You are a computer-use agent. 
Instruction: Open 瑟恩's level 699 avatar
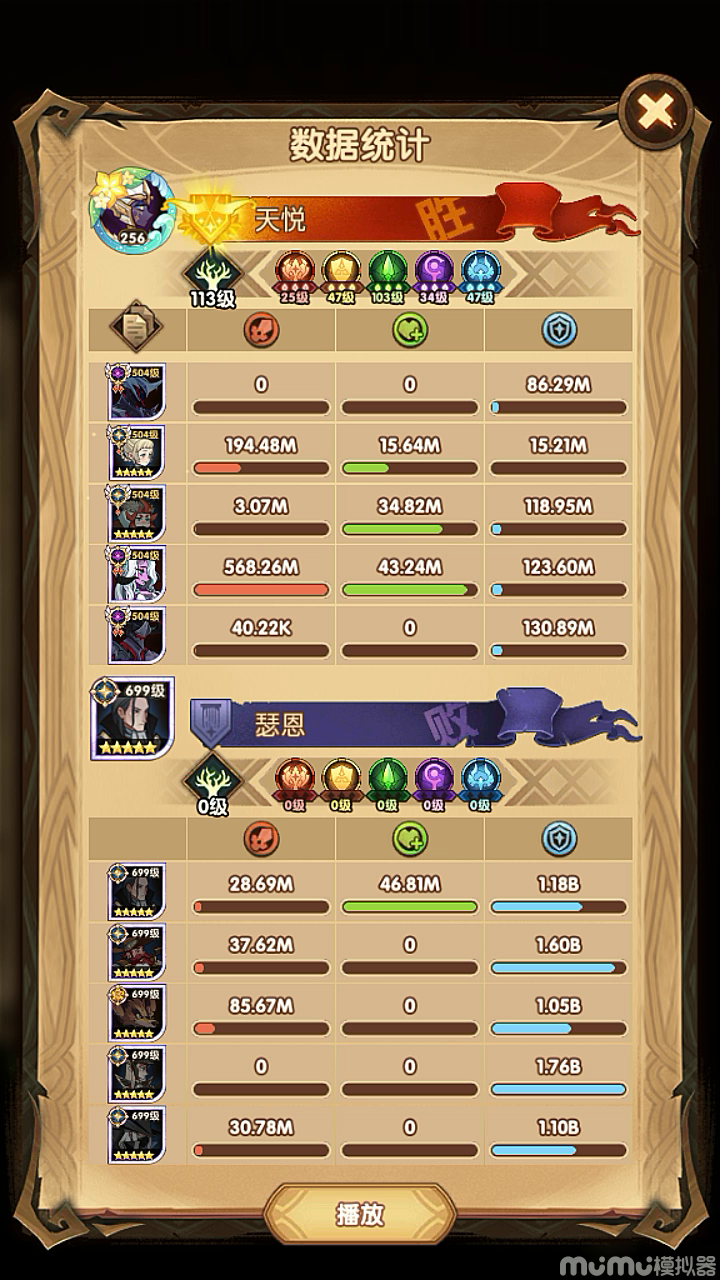point(133,718)
